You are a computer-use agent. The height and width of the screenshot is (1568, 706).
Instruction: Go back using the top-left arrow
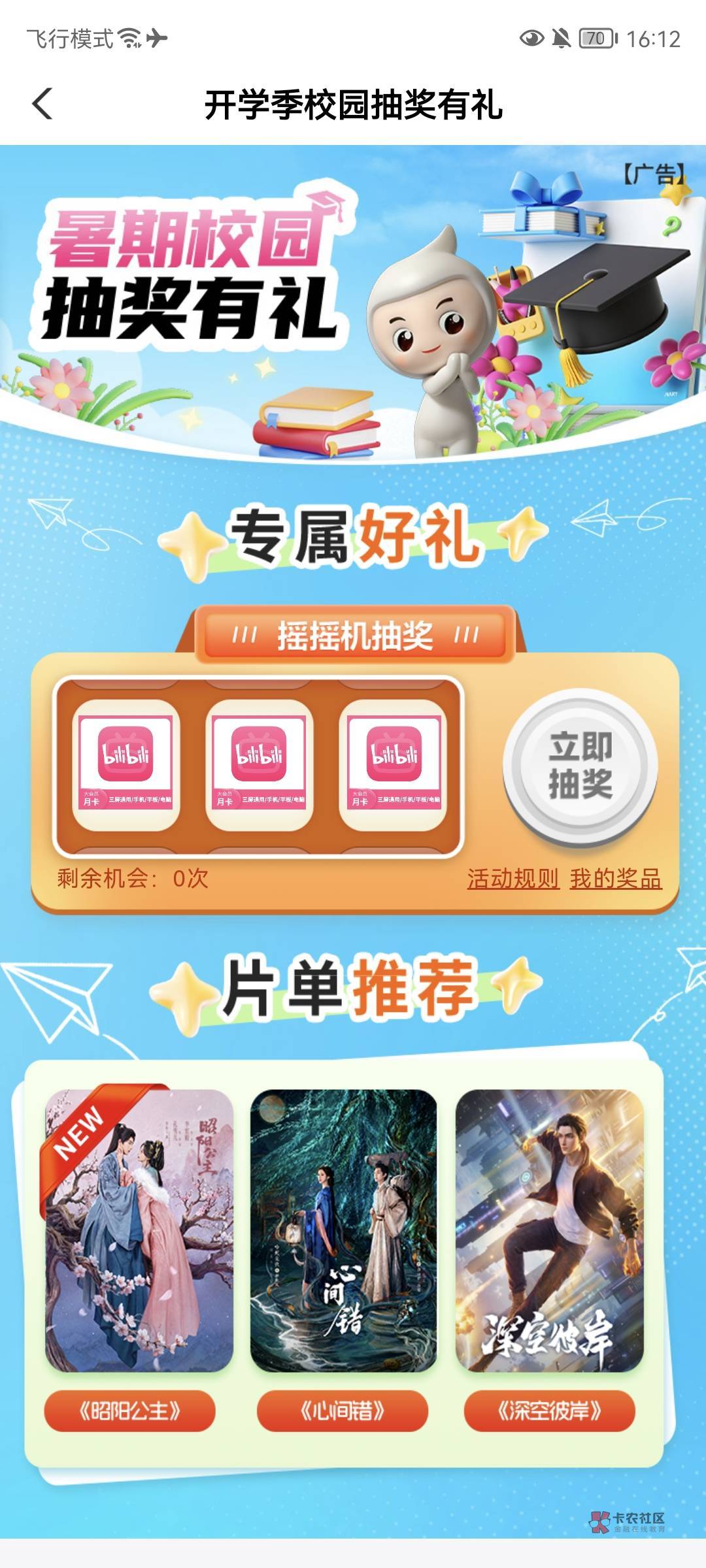(42, 104)
